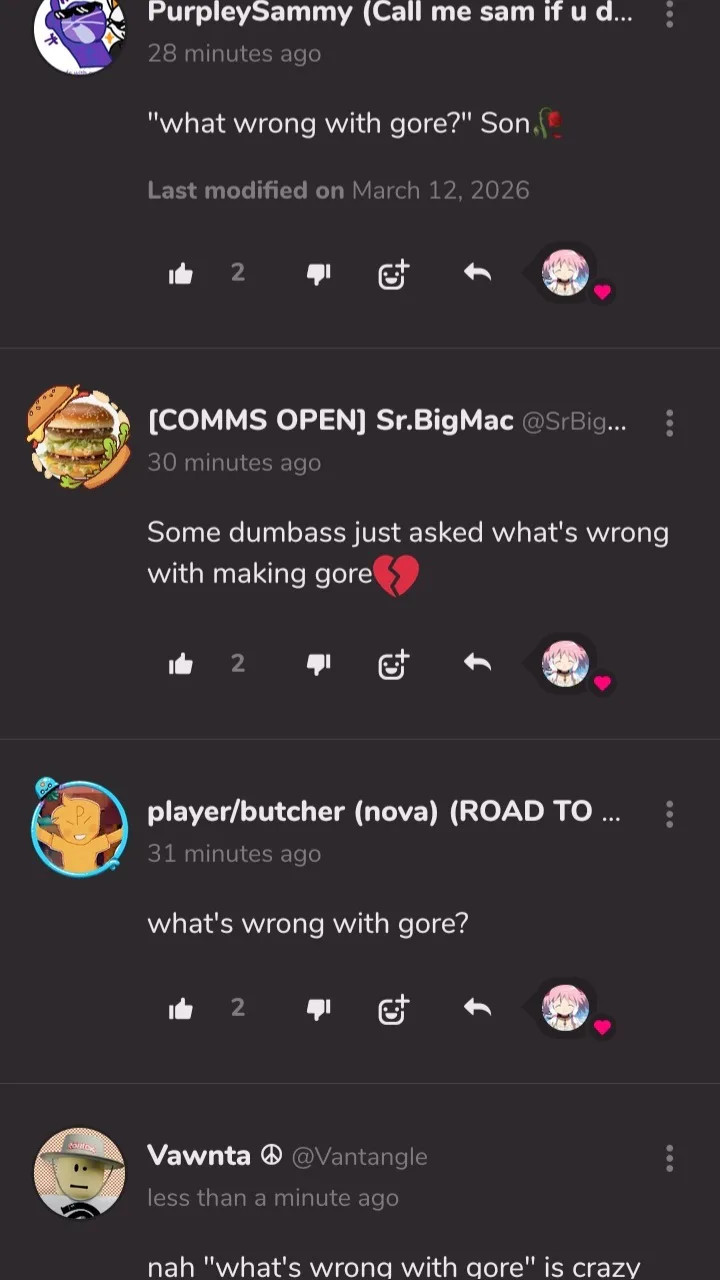This screenshot has width=720, height=1280.
Task: React with emoji to Sr.BigMac's comment
Action: (393, 664)
